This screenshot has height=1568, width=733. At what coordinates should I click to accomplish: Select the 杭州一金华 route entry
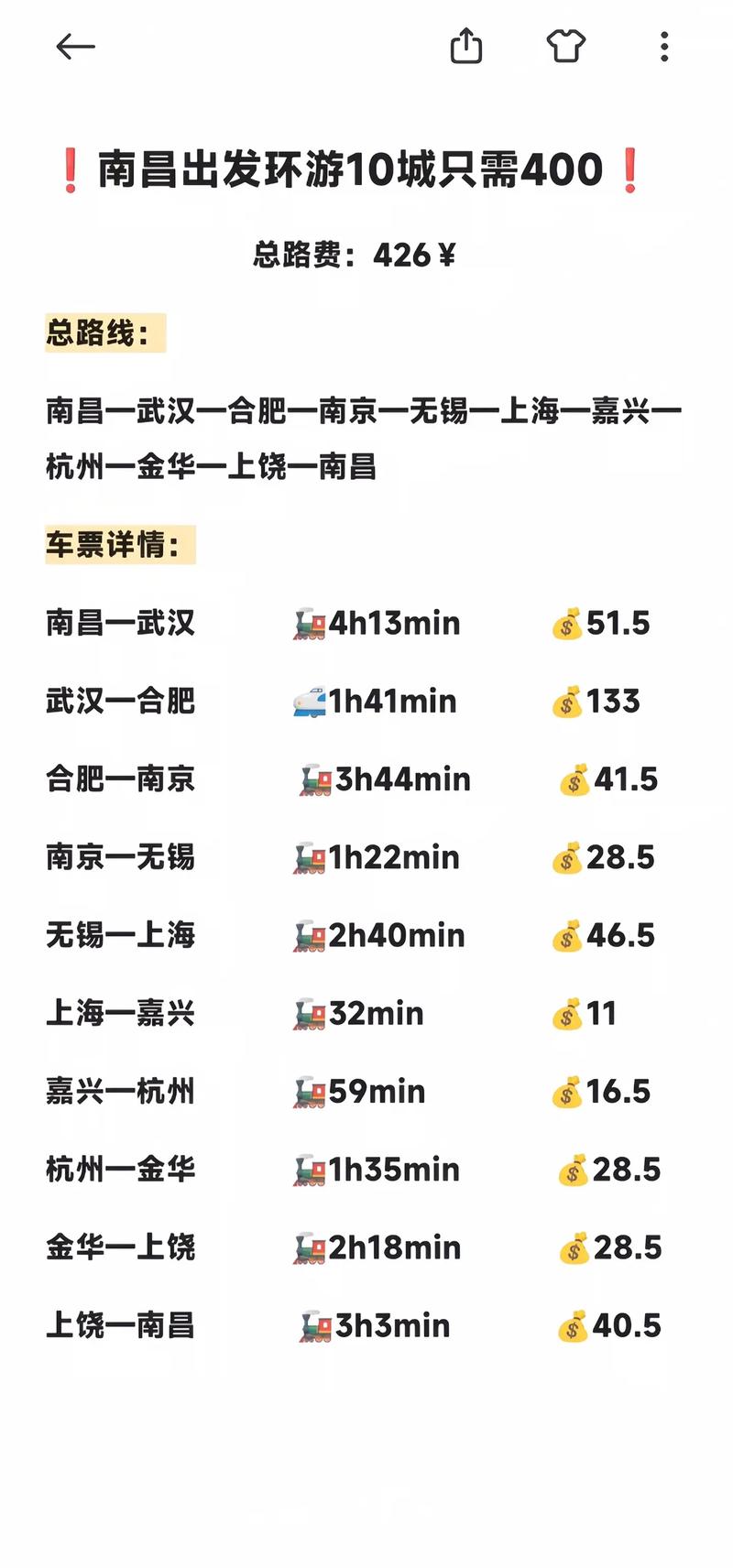(x=120, y=1170)
